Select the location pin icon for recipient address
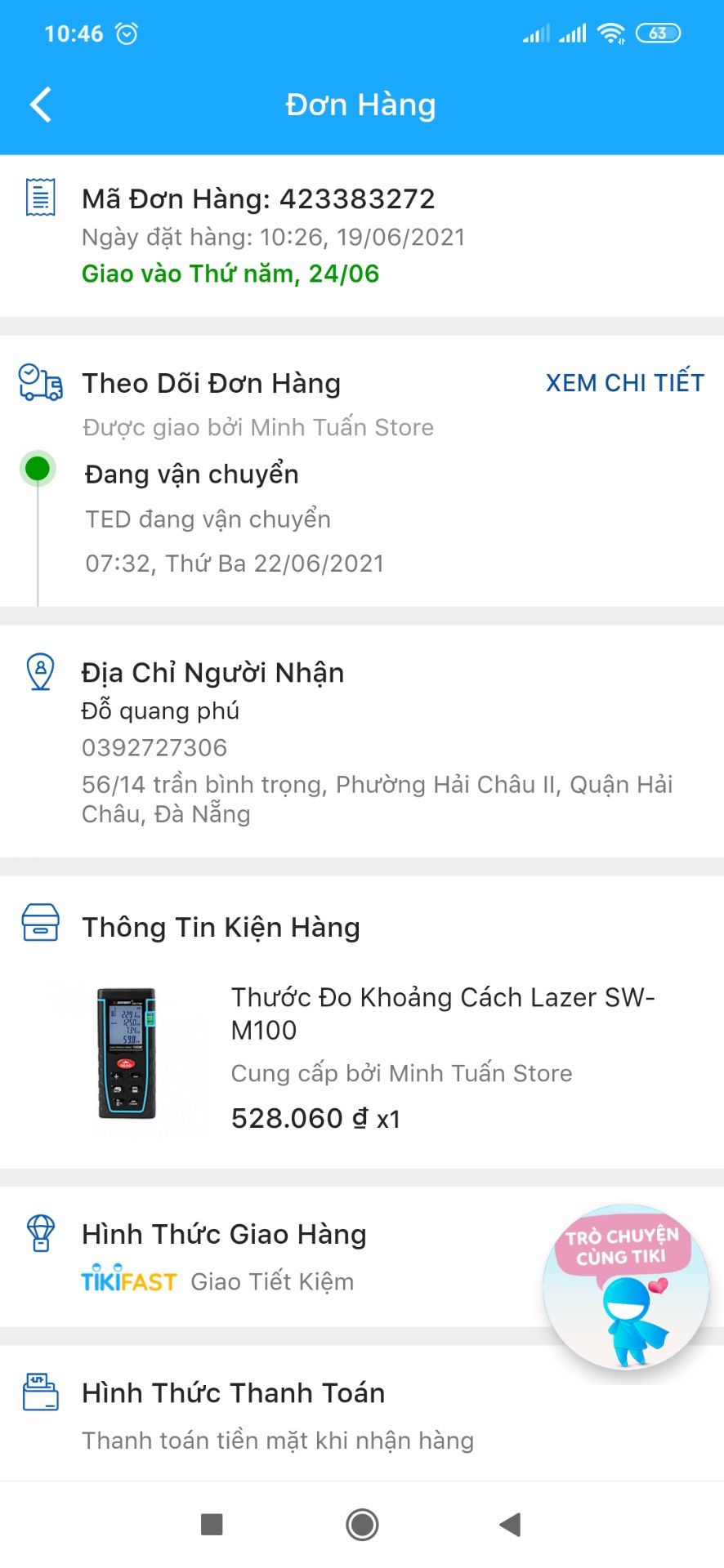Image resolution: width=724 pixels, height=1568 pixels. click(39, 672)
